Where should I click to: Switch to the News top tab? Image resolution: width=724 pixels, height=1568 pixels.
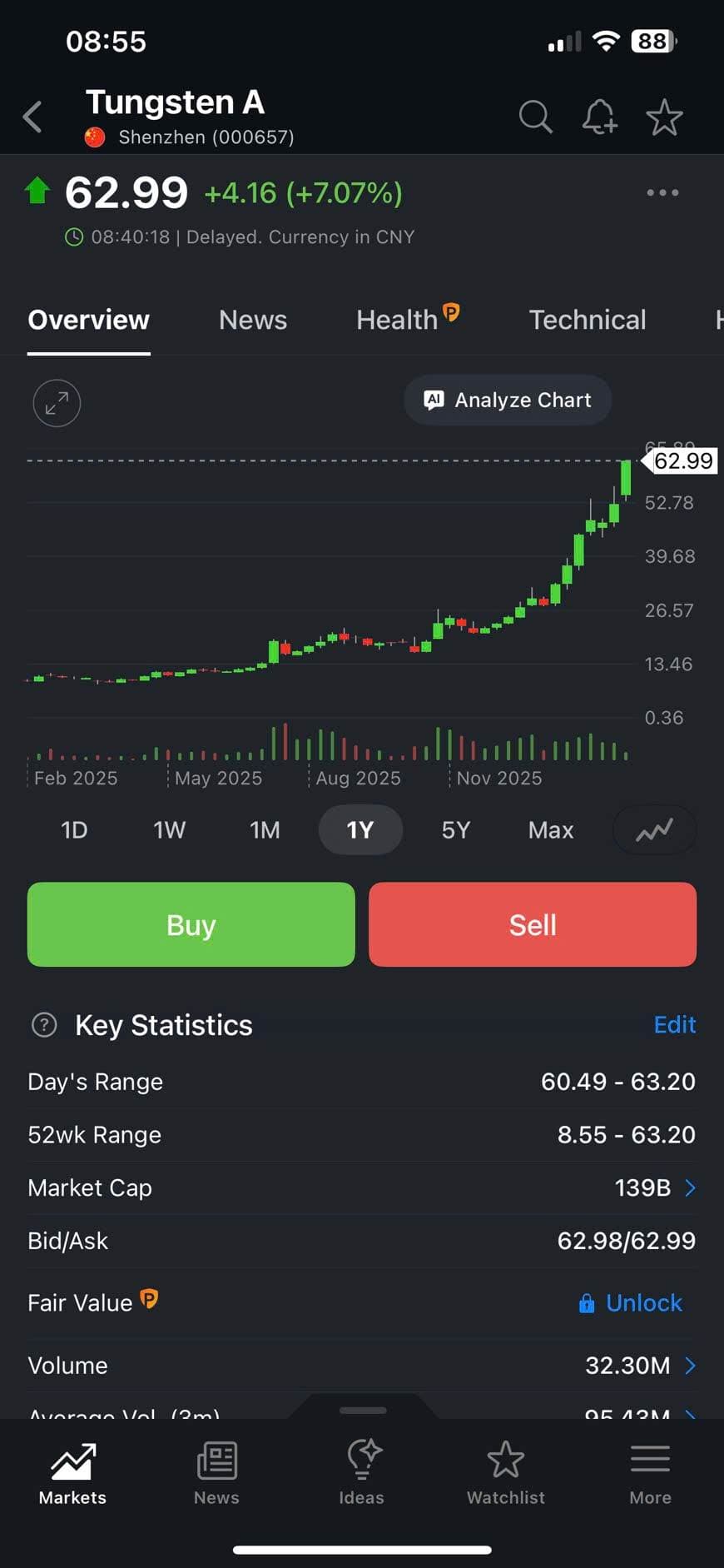pos(252,320)
